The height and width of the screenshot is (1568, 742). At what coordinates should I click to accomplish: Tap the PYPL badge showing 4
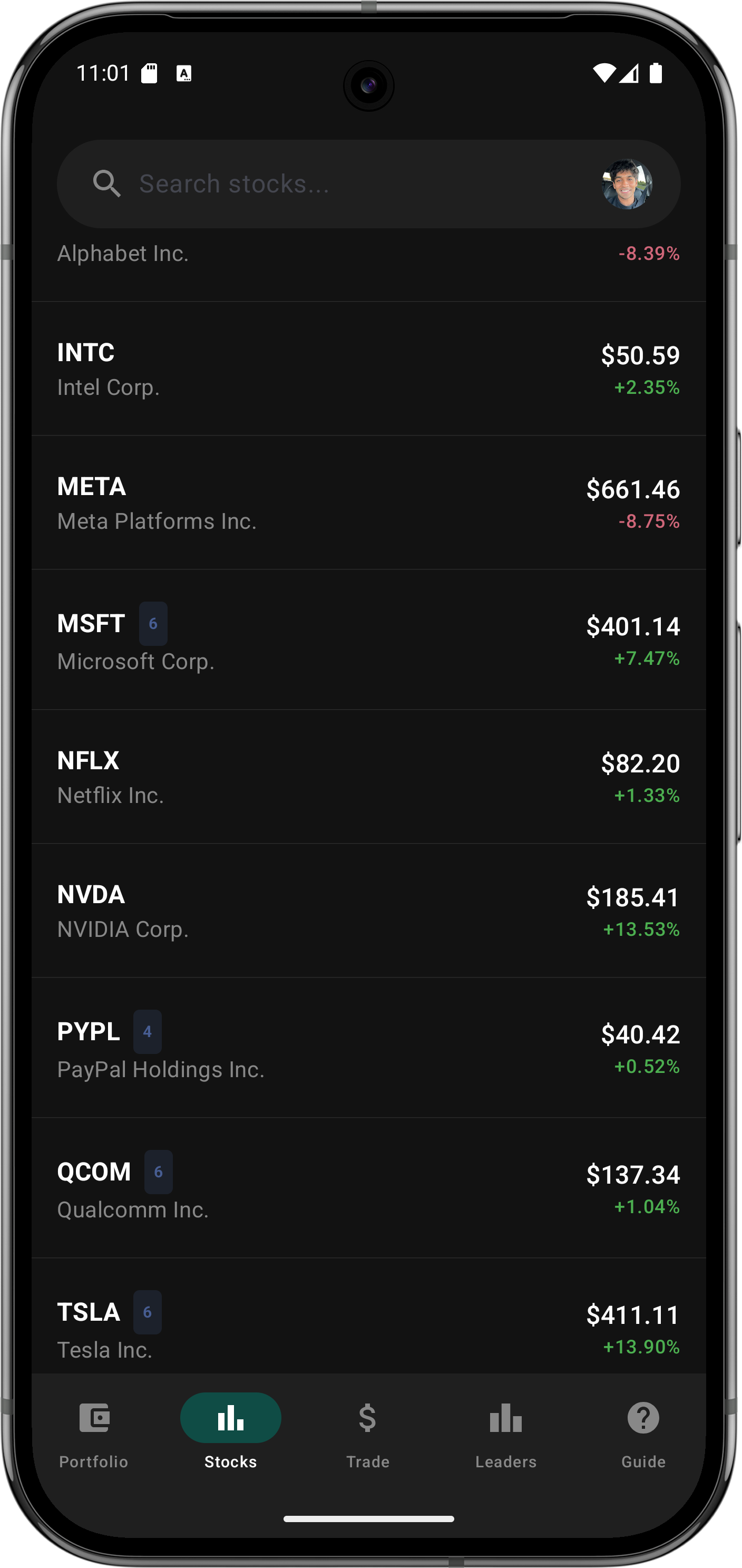tap(147, 1031)
